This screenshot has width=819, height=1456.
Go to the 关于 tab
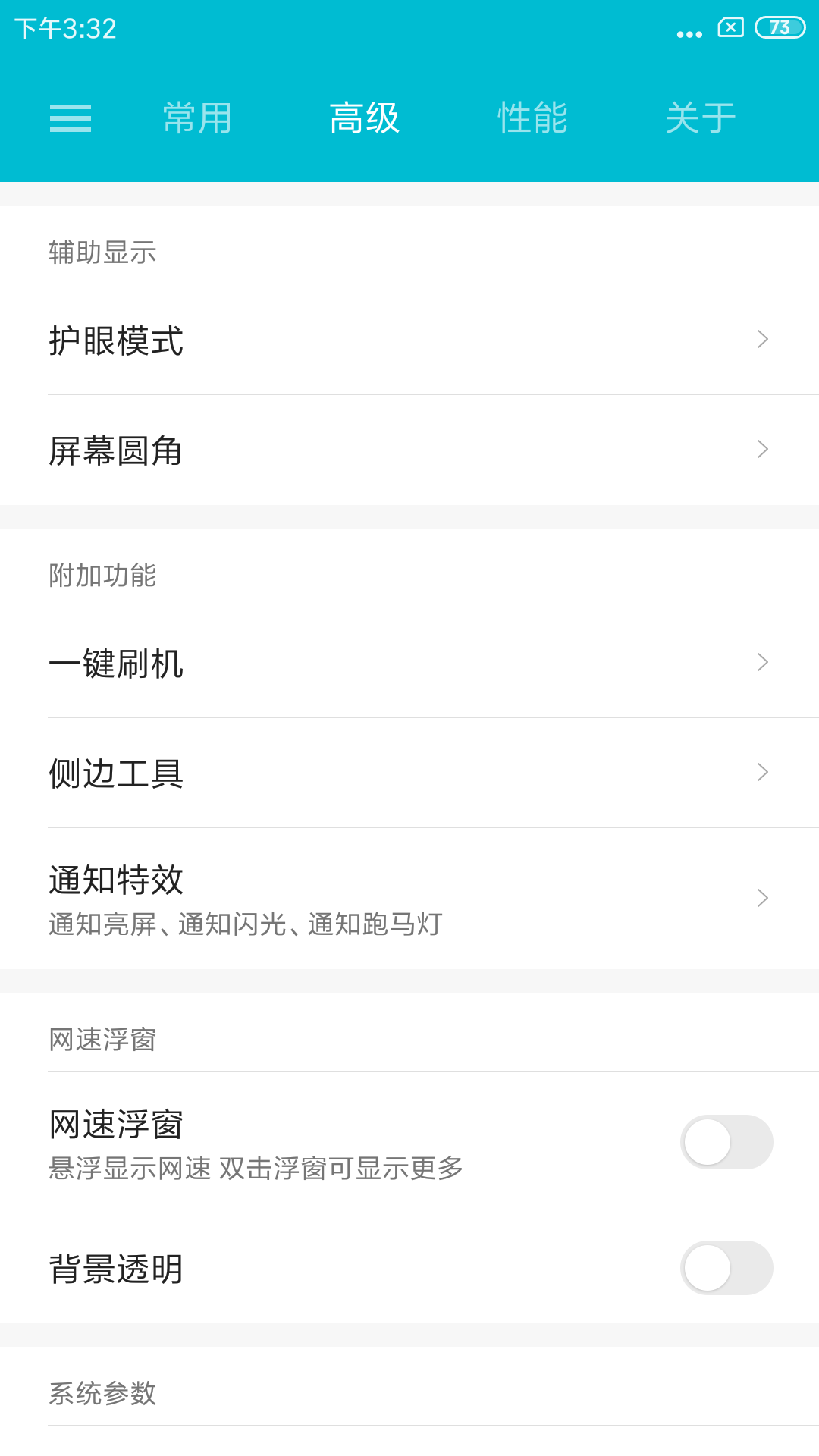[701, 118]
